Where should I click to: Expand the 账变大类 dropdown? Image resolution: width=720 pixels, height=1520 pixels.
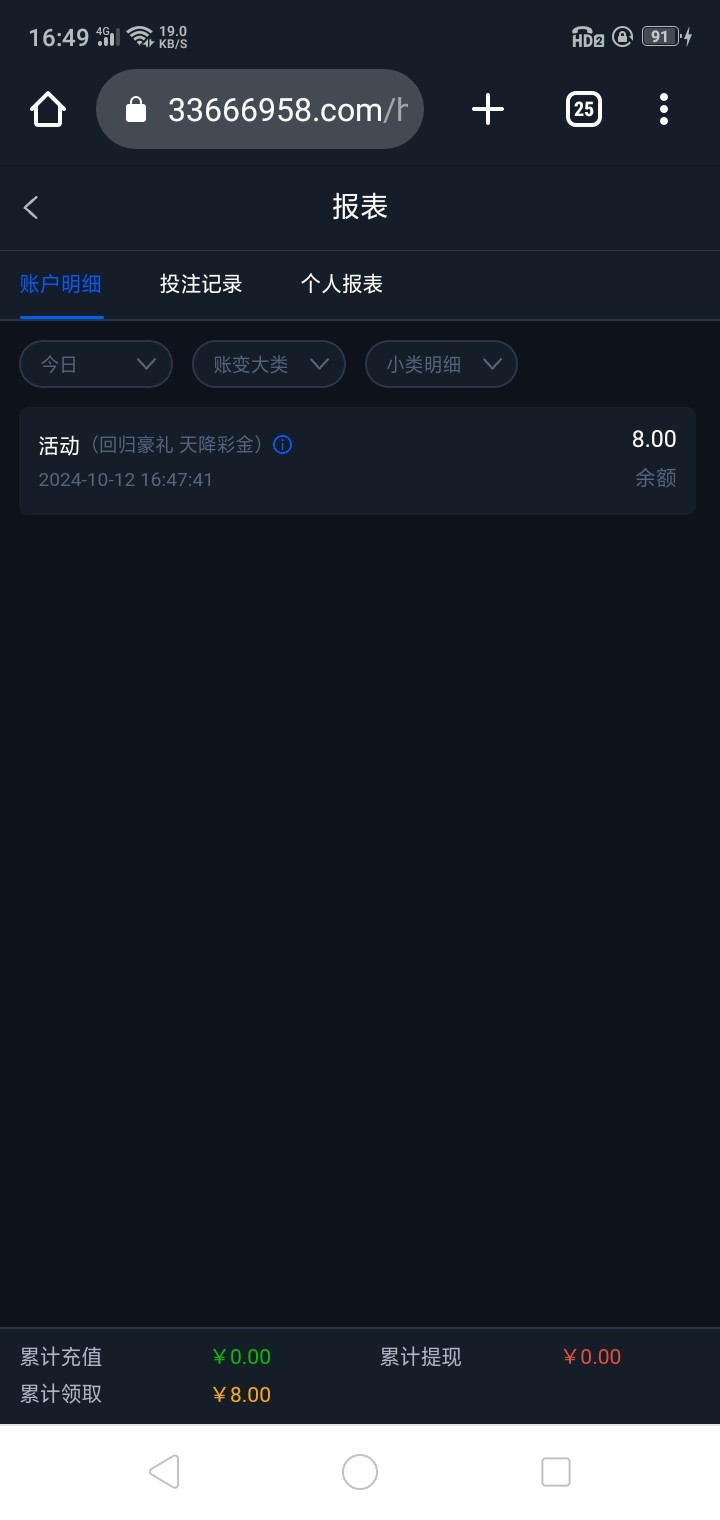(x=269, y=364)
